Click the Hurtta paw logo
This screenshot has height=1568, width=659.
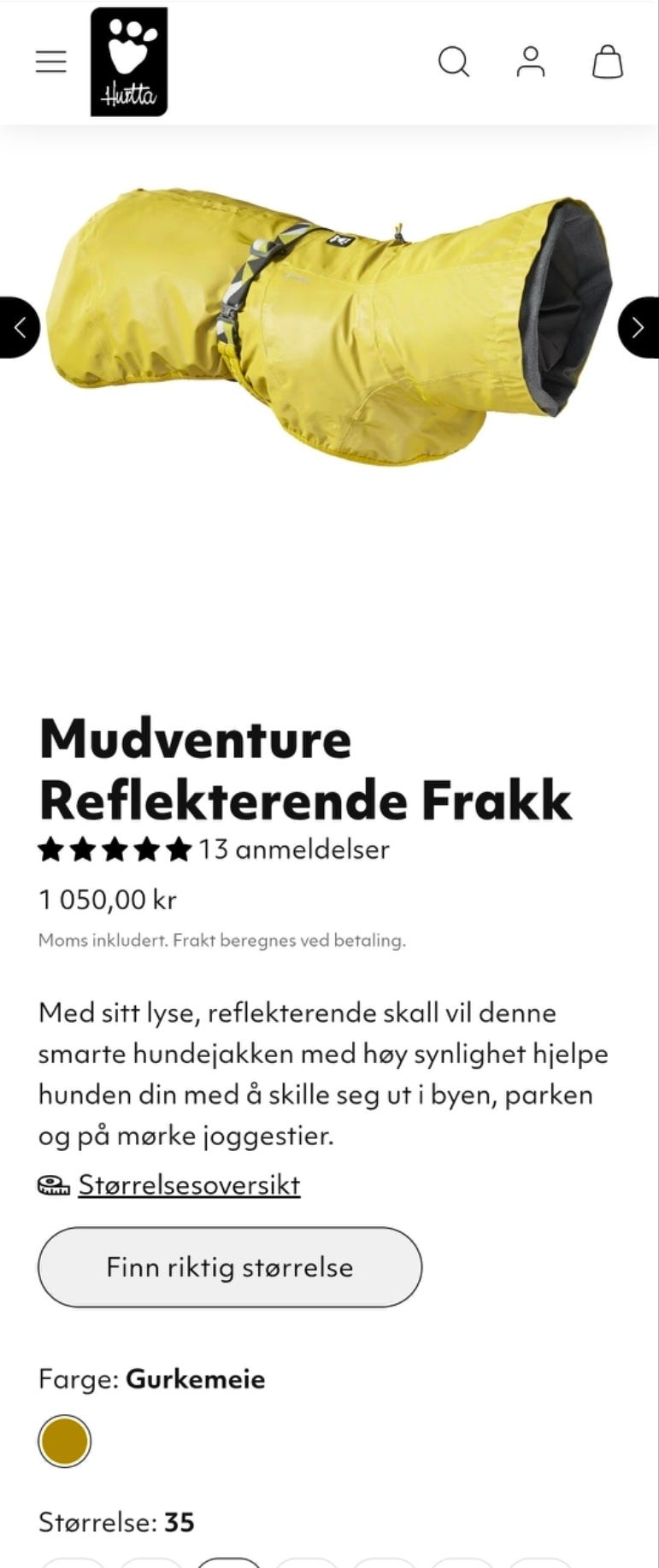click(128, 62)
